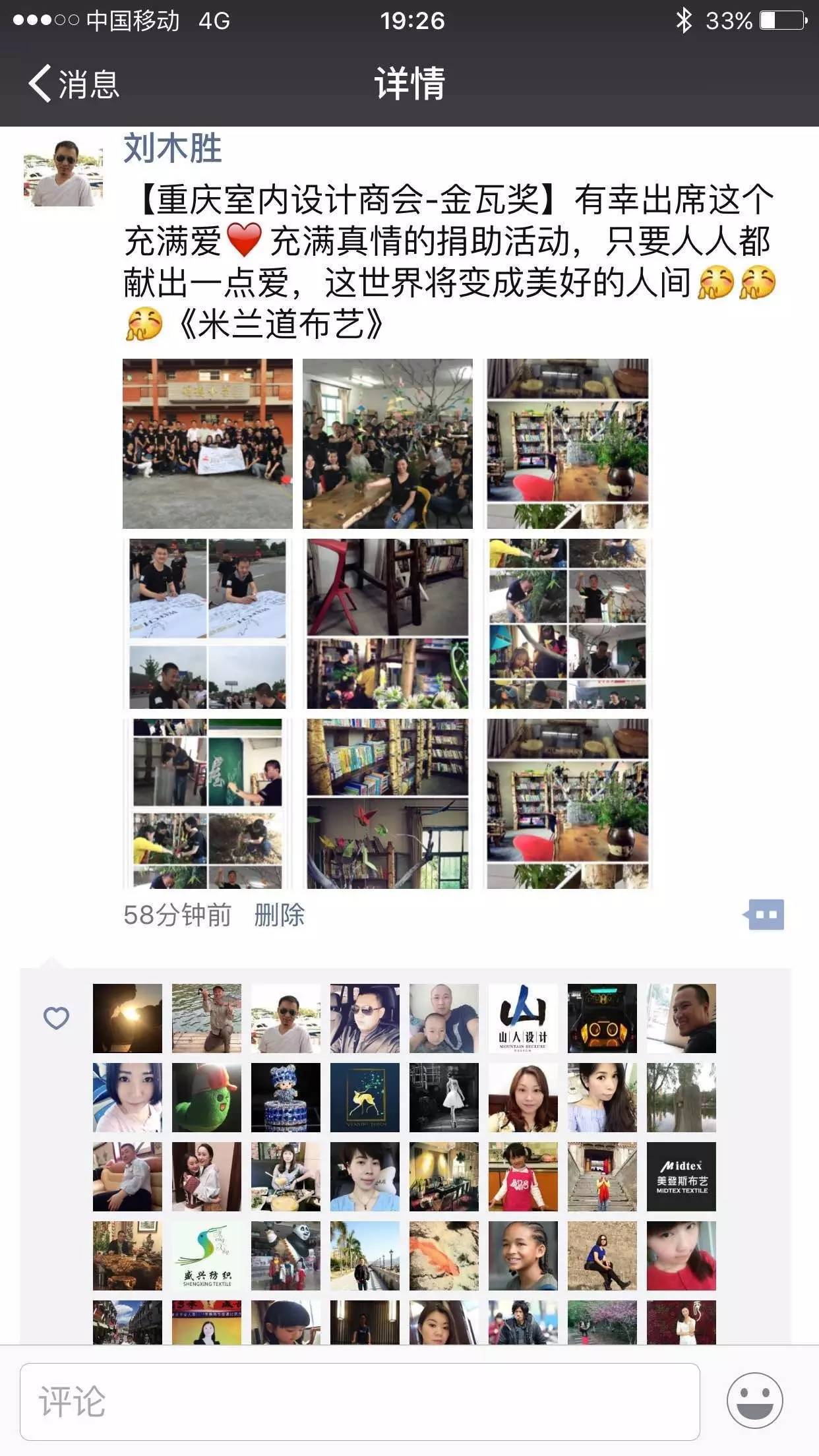Open the bookshelves and paper cranes photo
The image size is (819, 1456).
[x=388, y=804]
